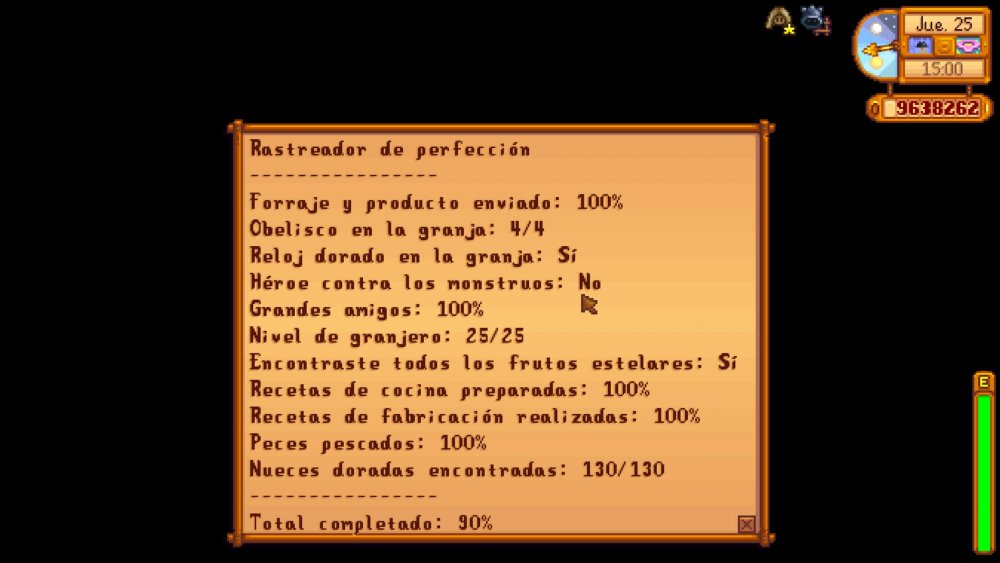The width and height of the screenshot is (1000, 563).
Task: Close the Rastreador de perfección dialog
Action: coord(745,523)
